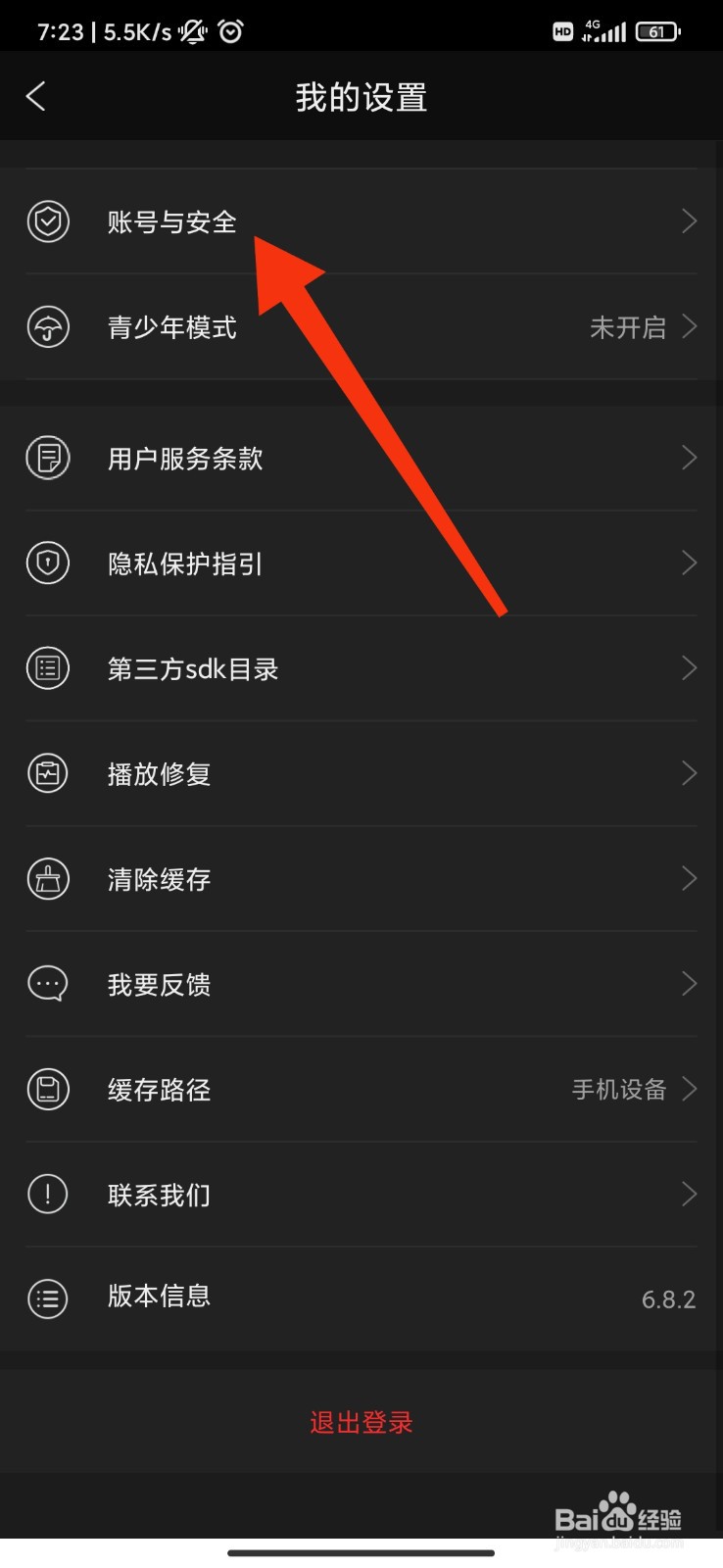Expand the 账号与安全 row chevron
The image size is (723, 1568).
(689, 221)
